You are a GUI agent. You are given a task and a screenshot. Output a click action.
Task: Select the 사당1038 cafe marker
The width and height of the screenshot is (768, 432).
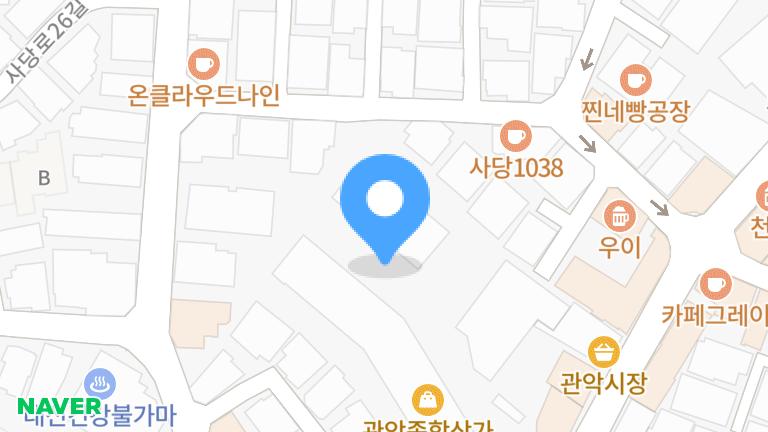(515, 135)
